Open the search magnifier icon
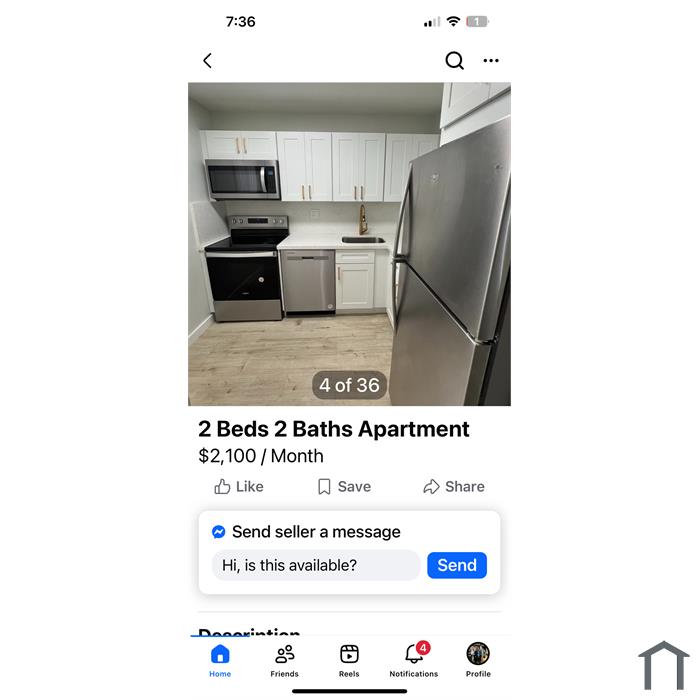This screenshot has height=700, width=700. [454, 60]
